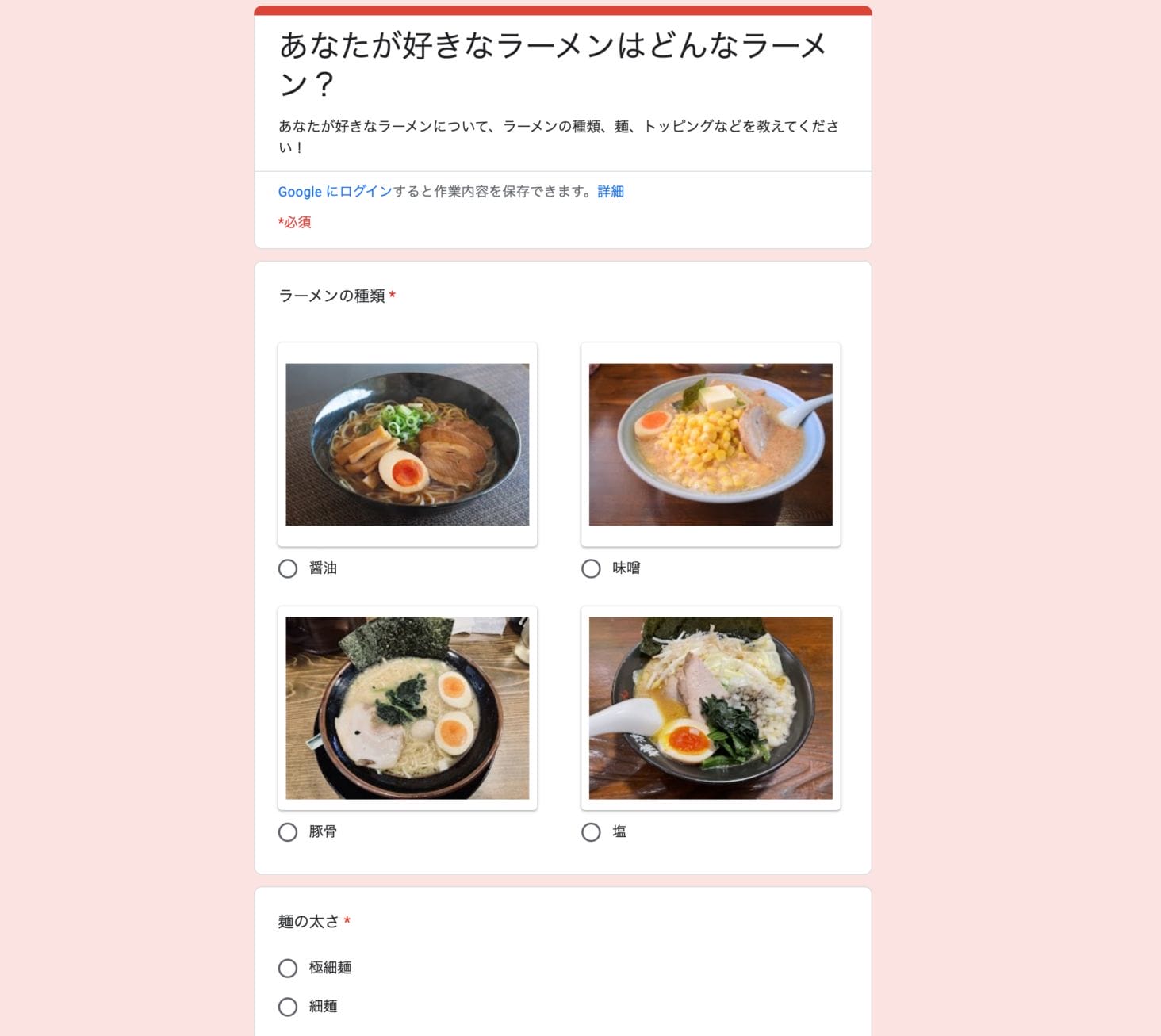Select the 味噌 ramen option
Image resolution: width=1161 pixels, height=1036 pixels.
point(591,569)
